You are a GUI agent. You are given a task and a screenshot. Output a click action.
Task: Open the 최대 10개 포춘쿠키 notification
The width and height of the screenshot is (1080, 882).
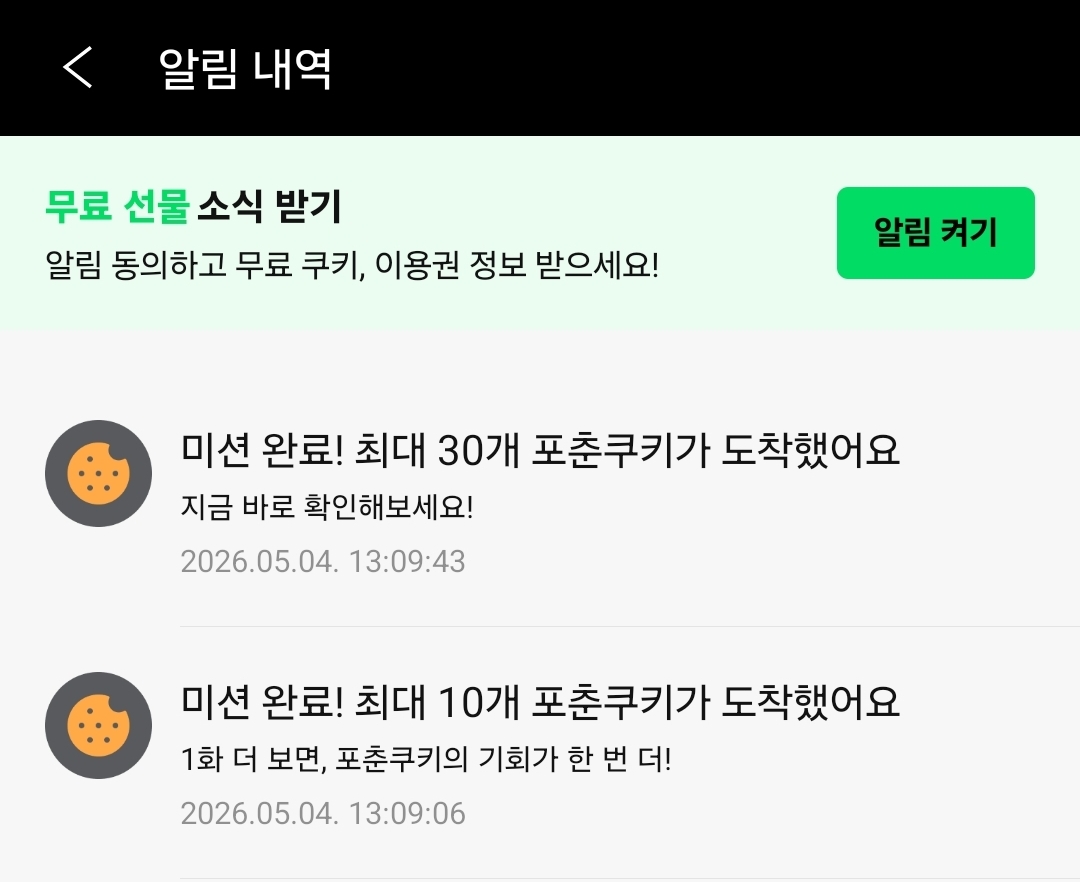click(x=540, y=753)
